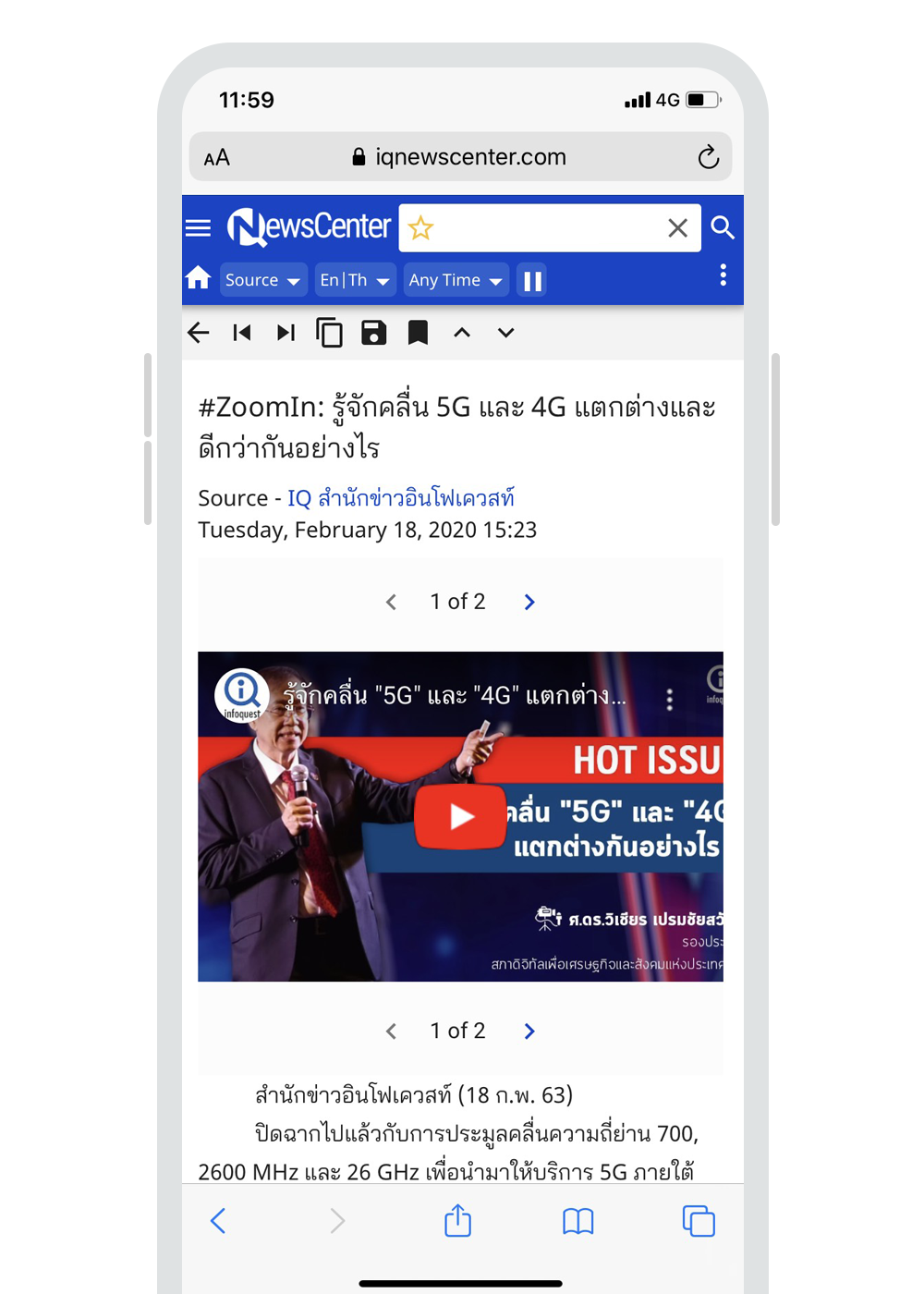924x1294 pixels.
Task: Open the hamburger drawer menu
Action: coord(198,227)
